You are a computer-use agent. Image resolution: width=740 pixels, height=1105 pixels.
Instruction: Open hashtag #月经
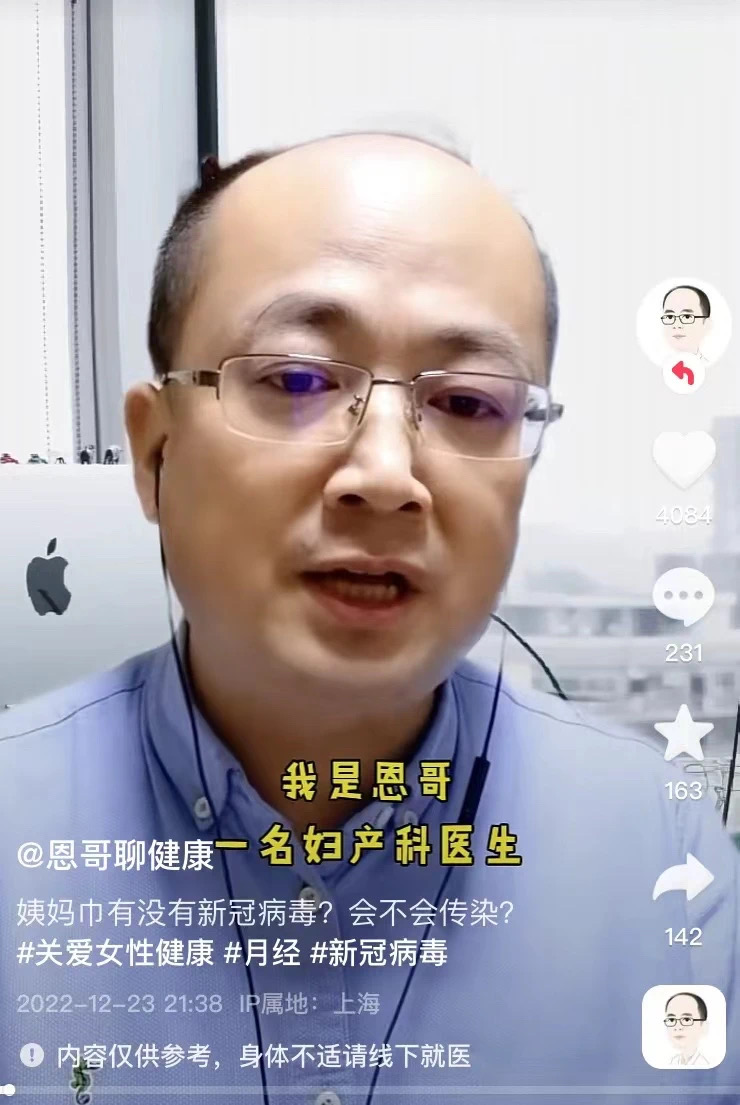[x=261, y=953]
